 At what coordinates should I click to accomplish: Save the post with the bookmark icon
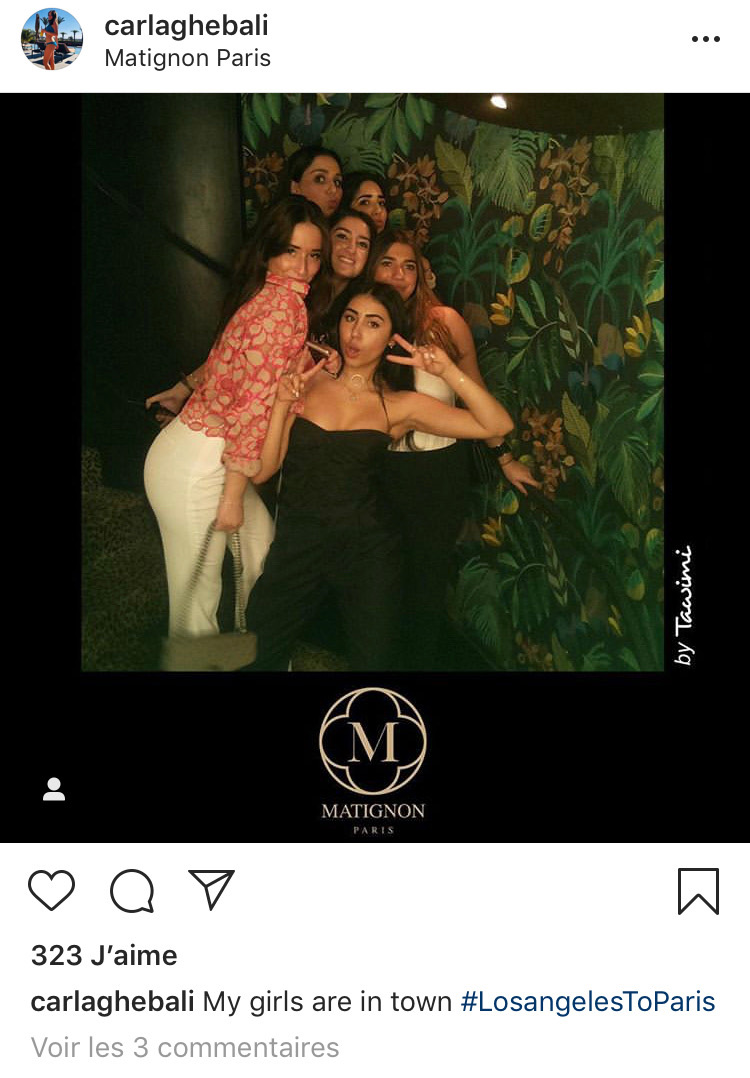pos(698,890)
